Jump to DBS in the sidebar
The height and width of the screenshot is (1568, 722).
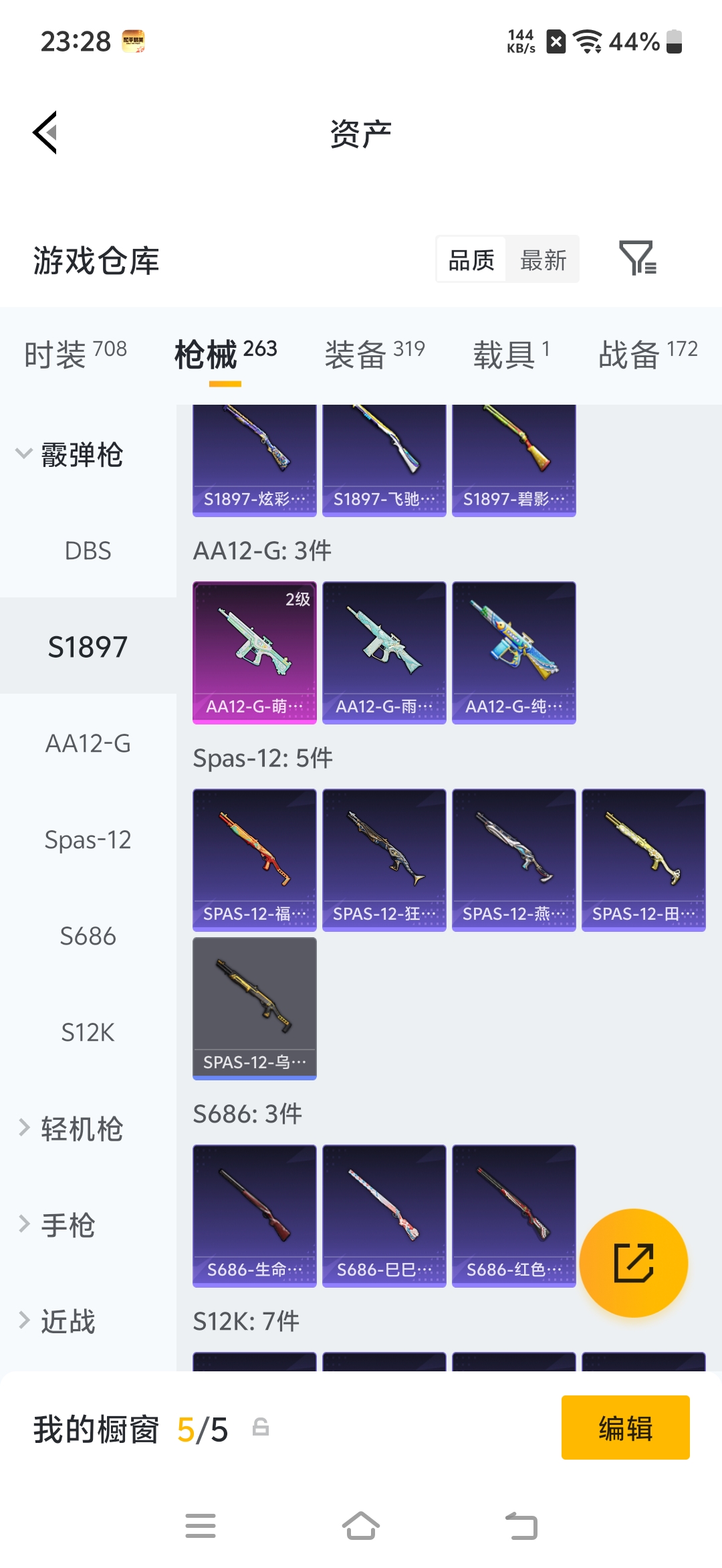(88, 551)
